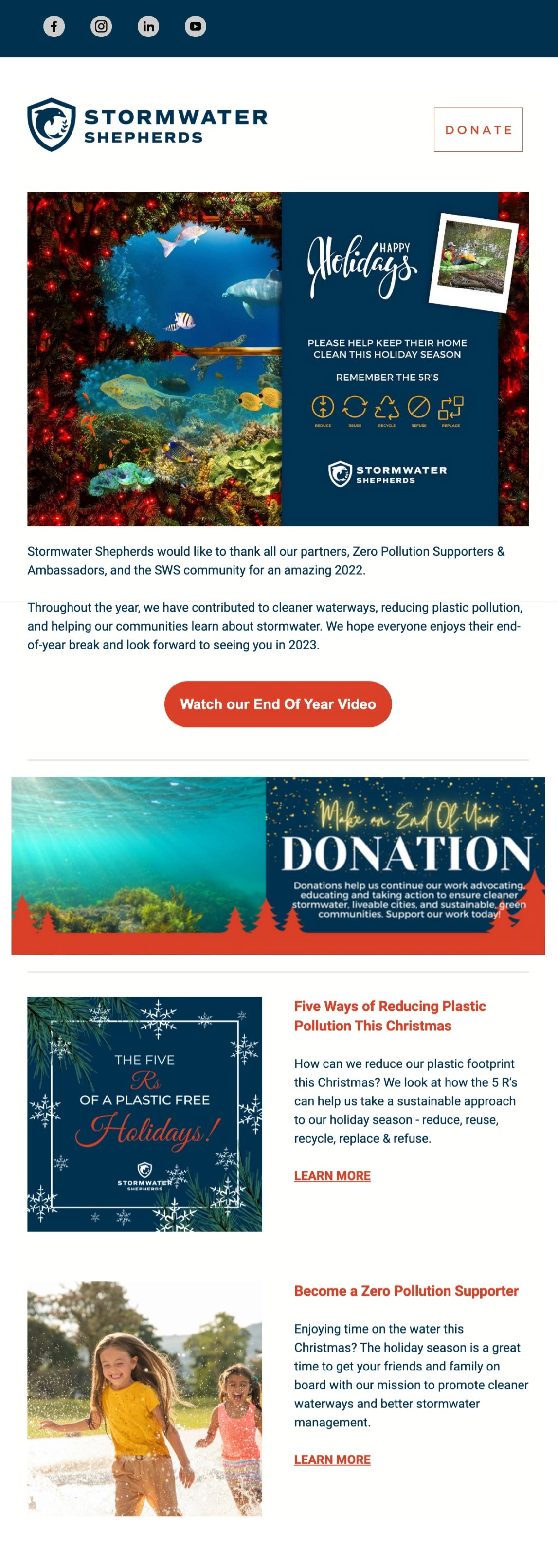Open the Five Rs plastic free holidays image
Viewport: 558px width, 1568px height.
145,1115
